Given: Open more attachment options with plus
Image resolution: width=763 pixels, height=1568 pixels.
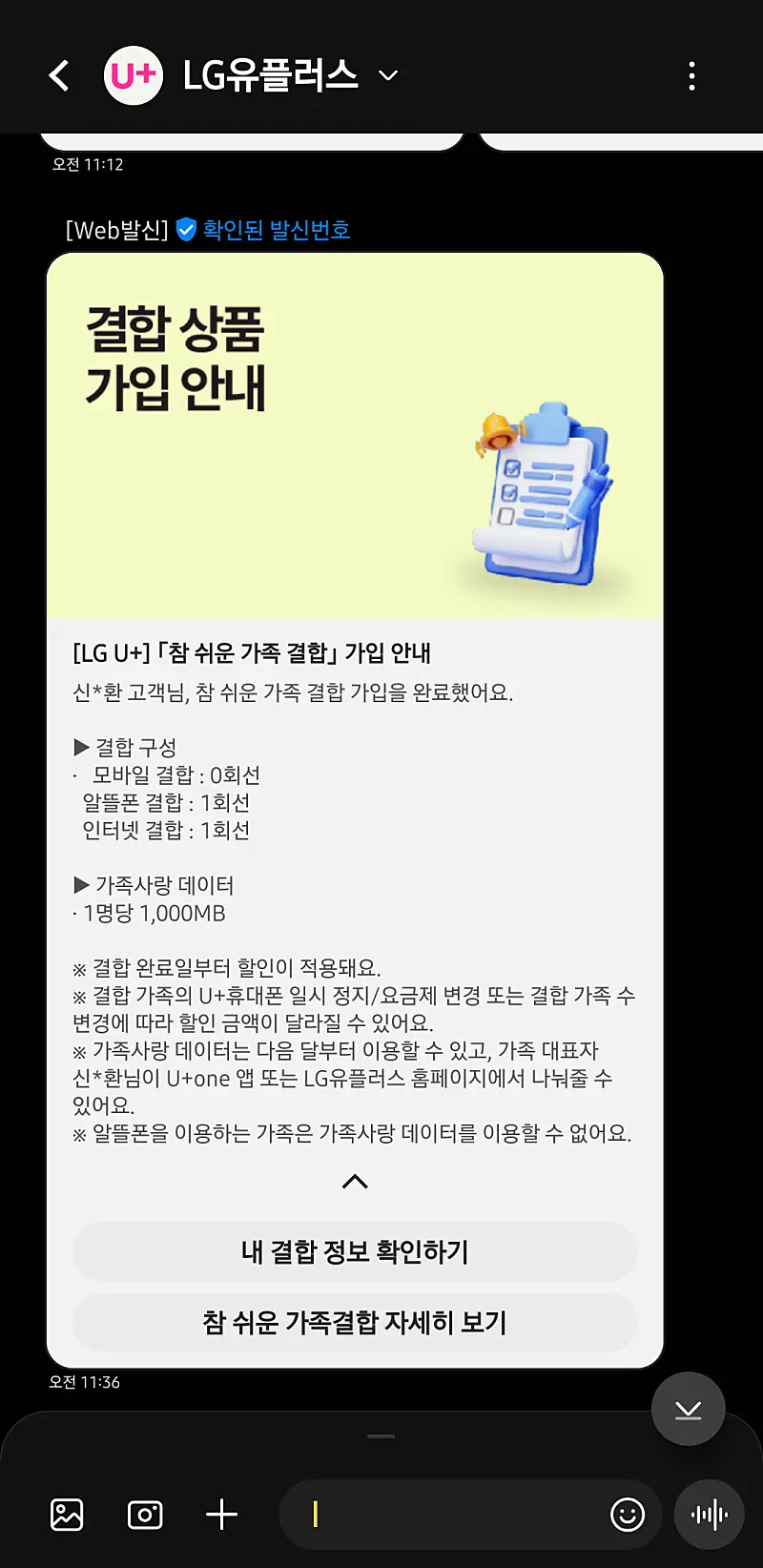Looking at the screenshot, I should click(221, 1515).
